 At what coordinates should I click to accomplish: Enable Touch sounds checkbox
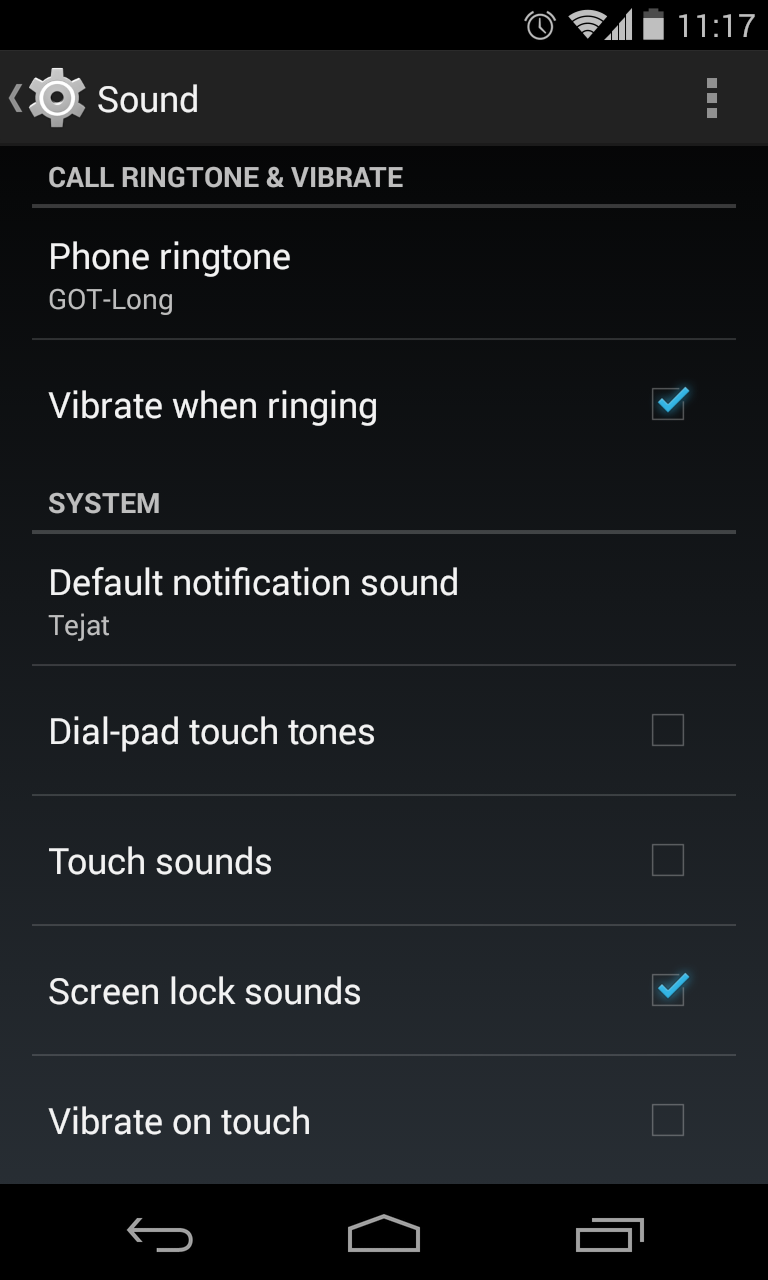[667, 860]
